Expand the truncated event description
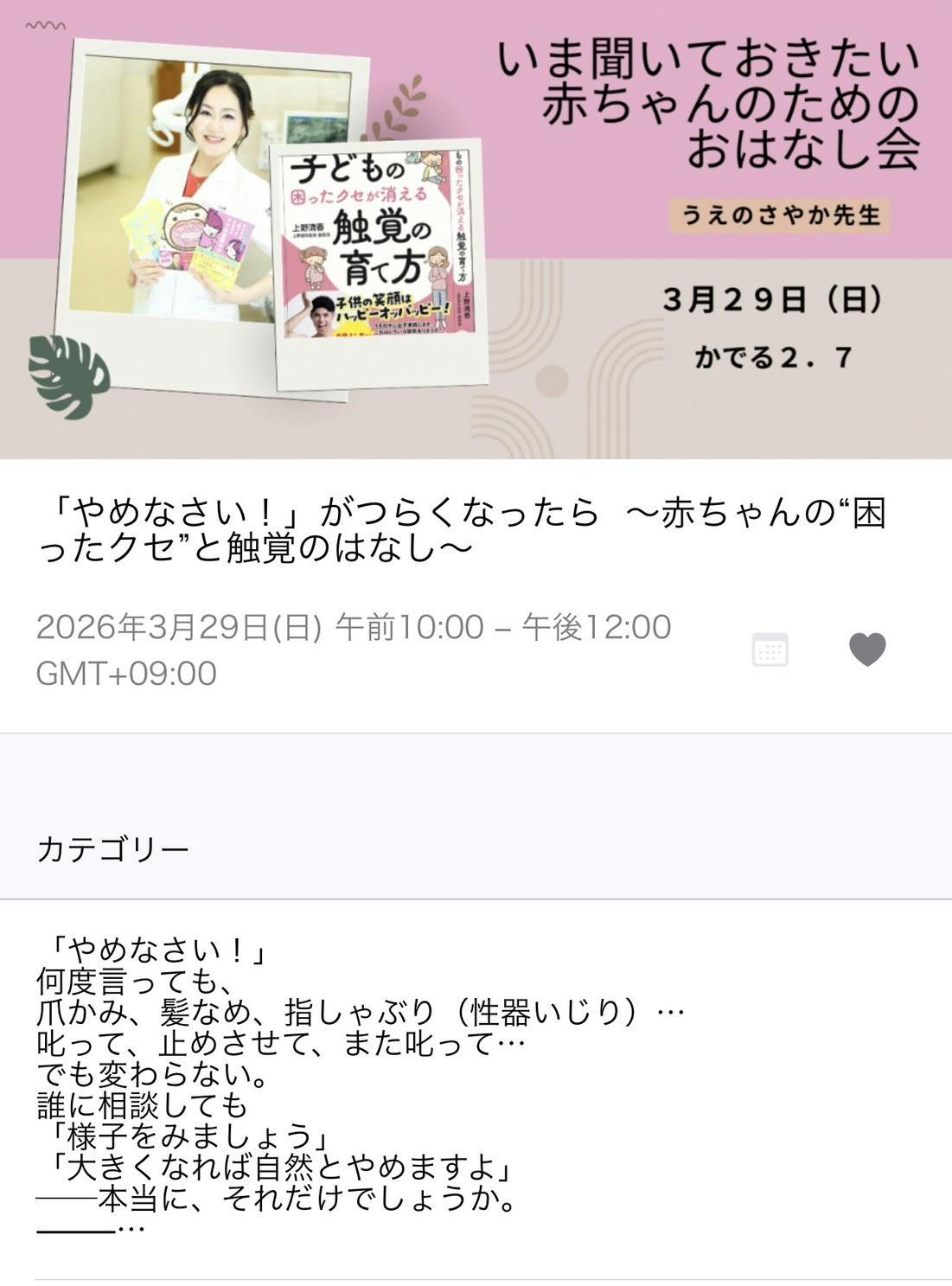 (130, 1228)
